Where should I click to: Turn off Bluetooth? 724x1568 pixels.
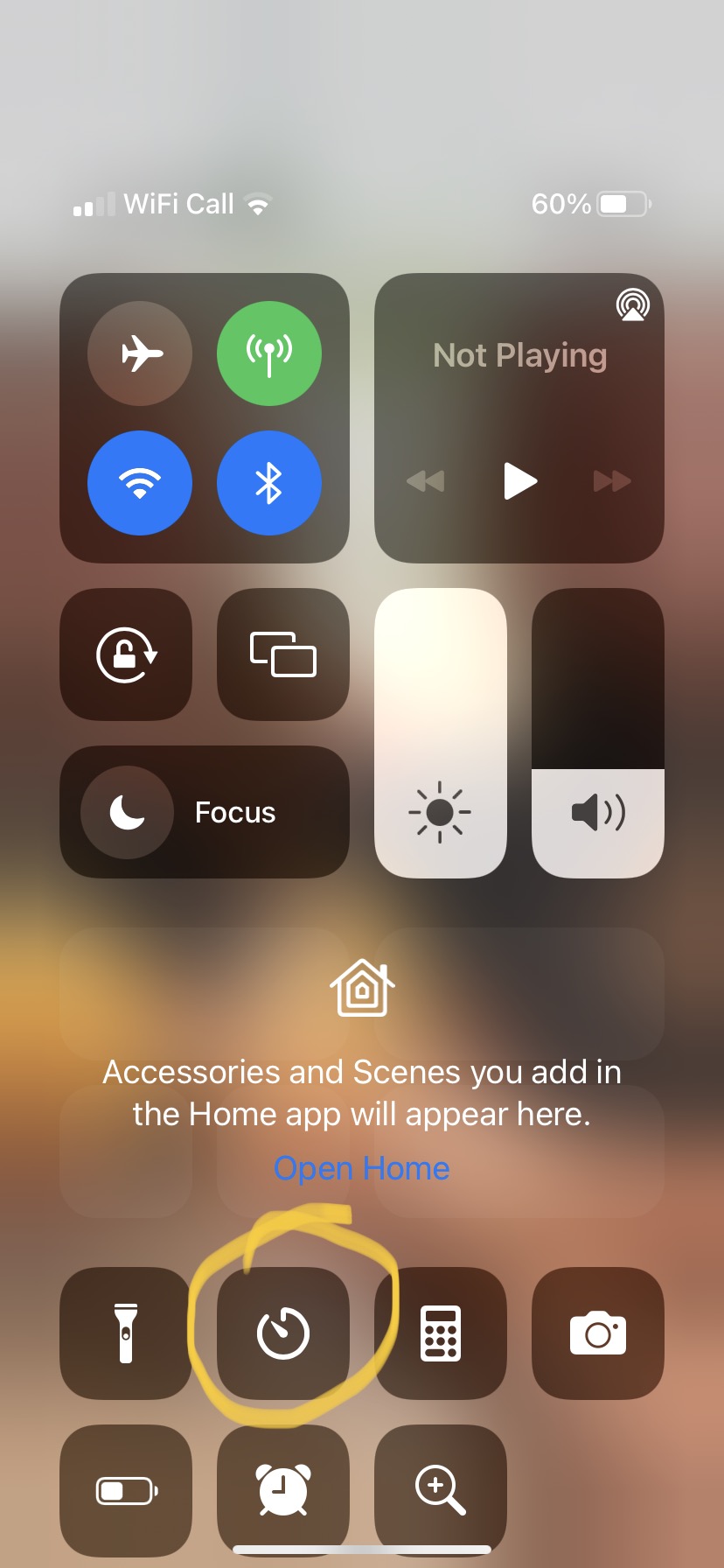(x=269, y=483)
